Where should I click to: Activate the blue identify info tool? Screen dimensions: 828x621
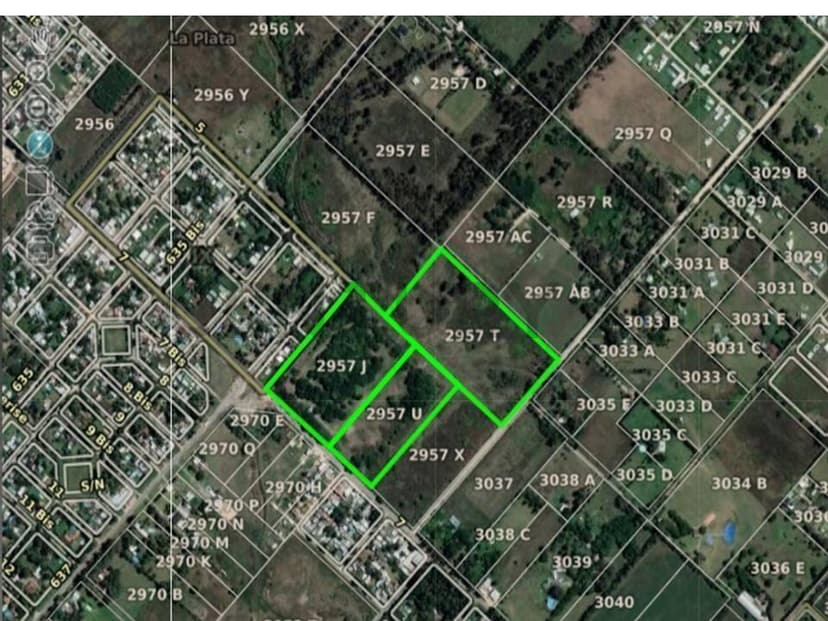[x=40, y=144]
